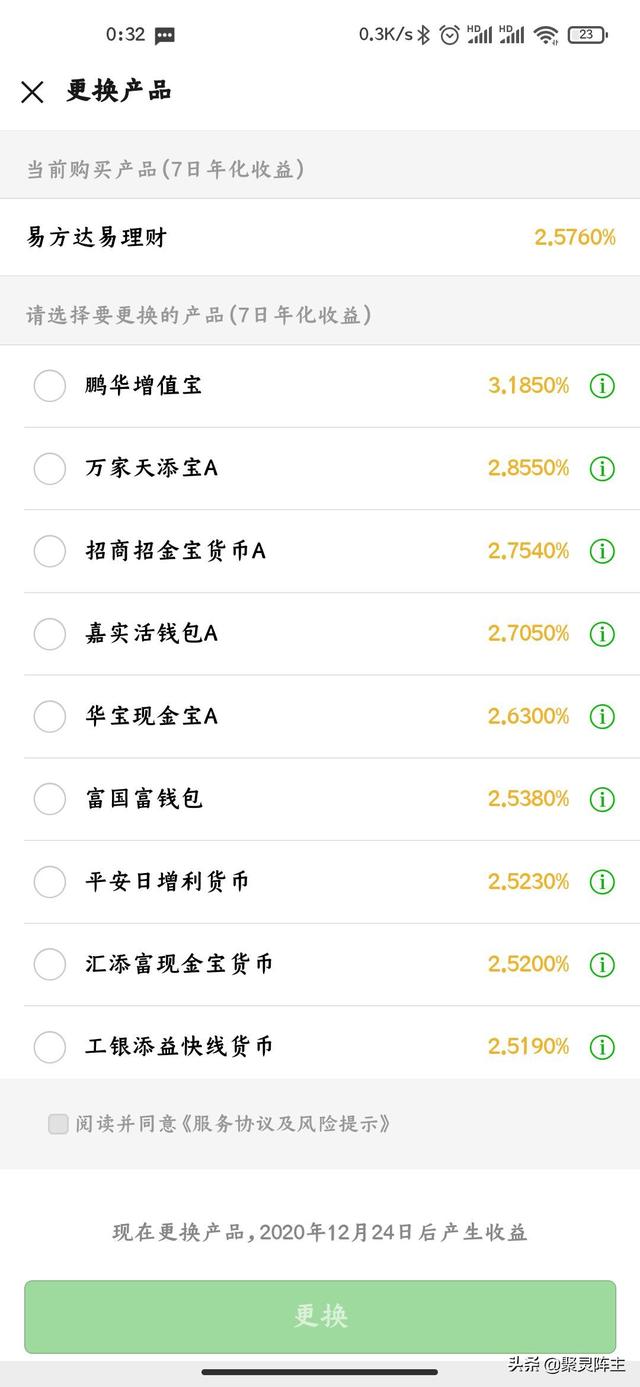Open info icon for 万家天添宝A
640x1387 pixels.
(x=602, y=468)
